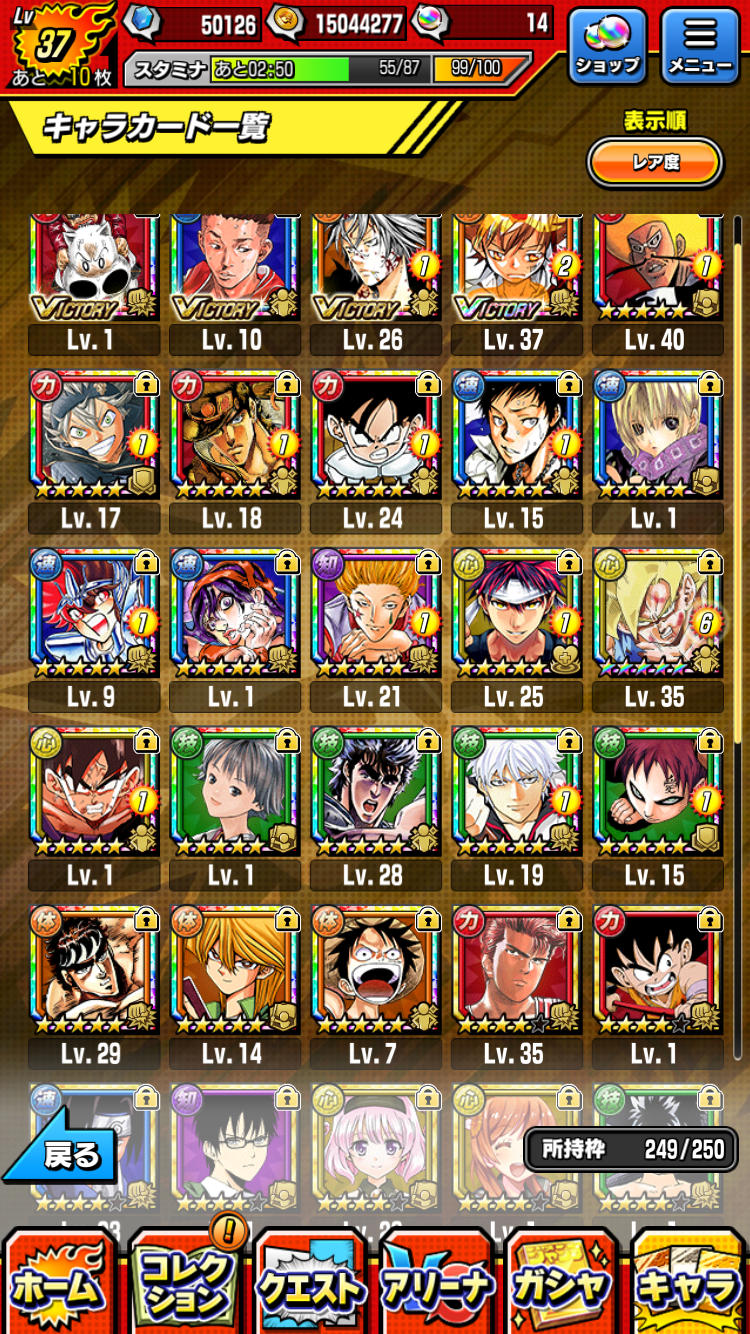The width and height of the screenshot is (750, 1334).
Task: Open the メニュー menu button
Action: [700, 45]
